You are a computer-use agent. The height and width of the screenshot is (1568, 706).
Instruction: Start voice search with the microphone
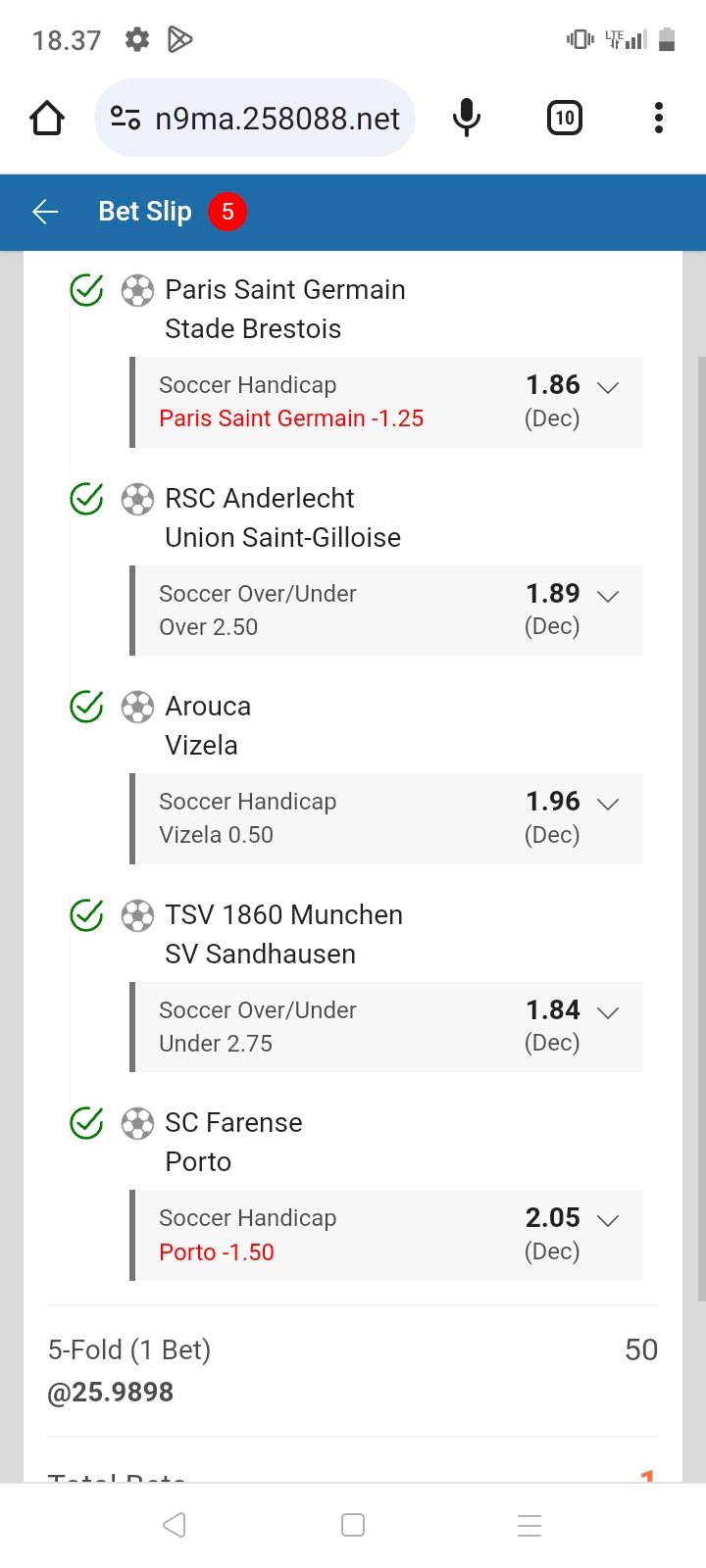point(467,119)
